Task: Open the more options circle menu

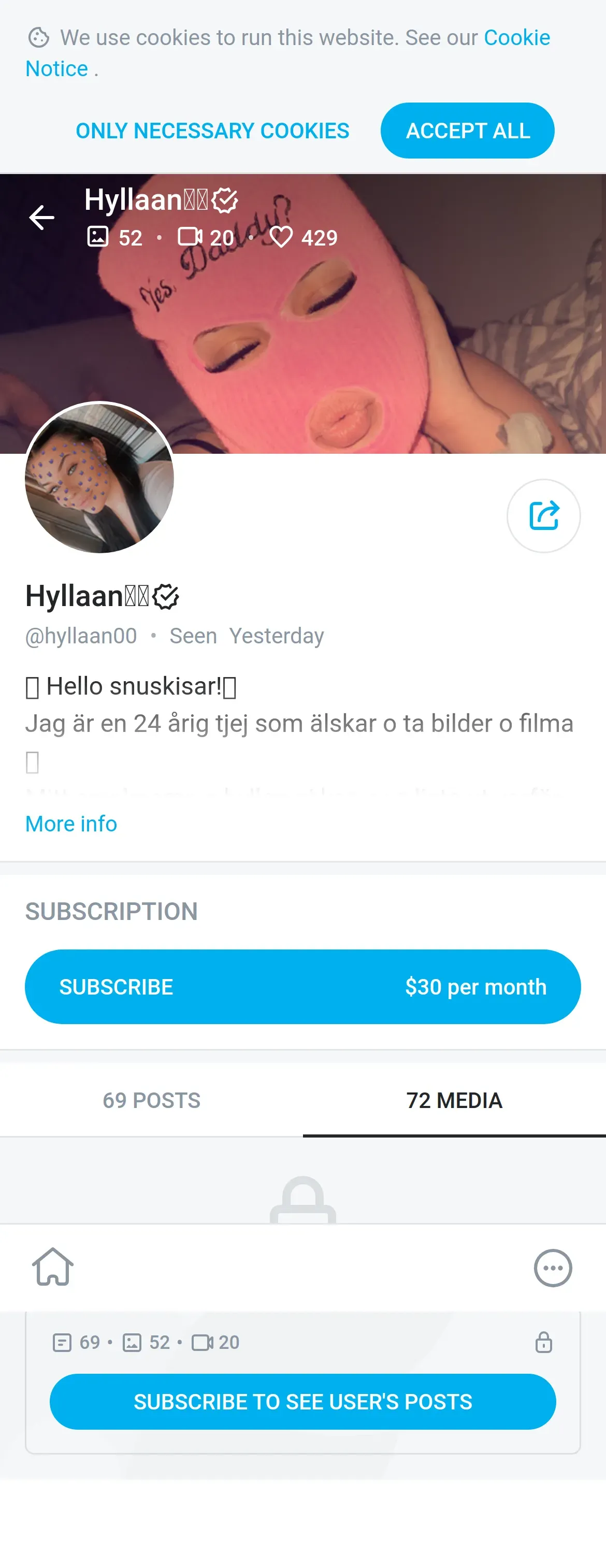Action: coord(552,1268)
